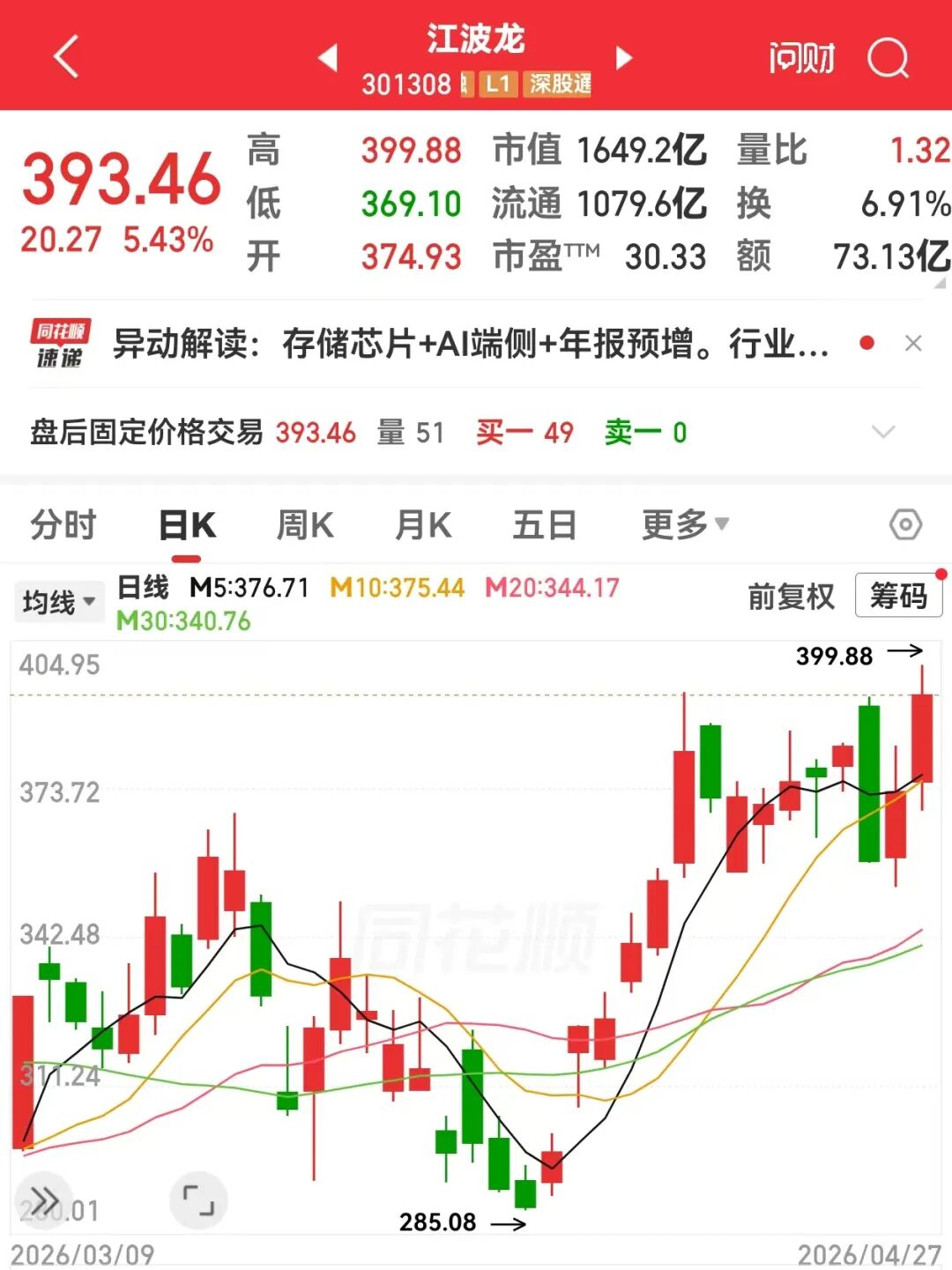Switch to the 周K chart tab
Image resolution: width=952 pixels, height=1270 pixels.
coord(305,525)
